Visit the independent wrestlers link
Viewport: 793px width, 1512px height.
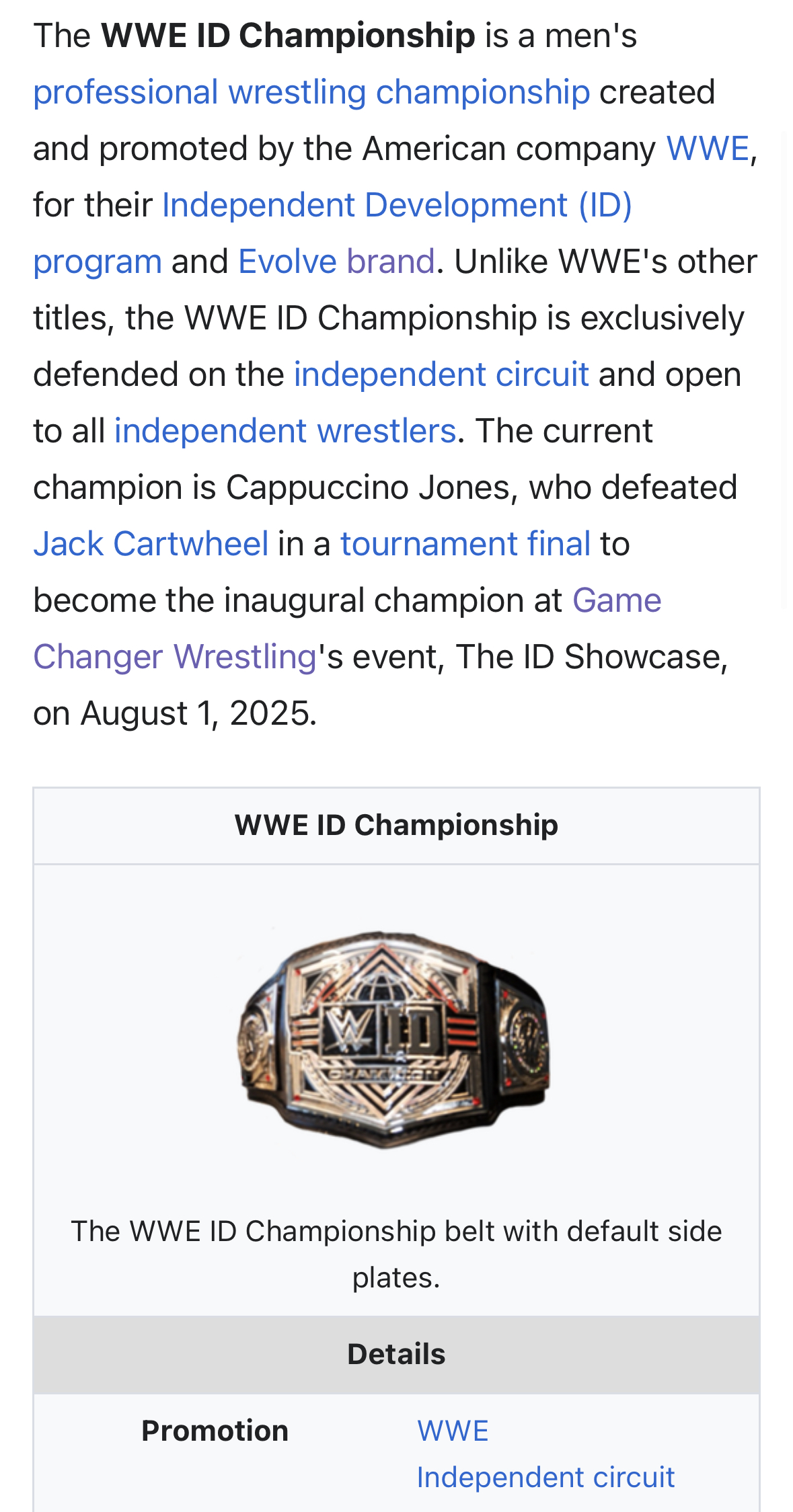pyautogui.click(x=285, y=431)
